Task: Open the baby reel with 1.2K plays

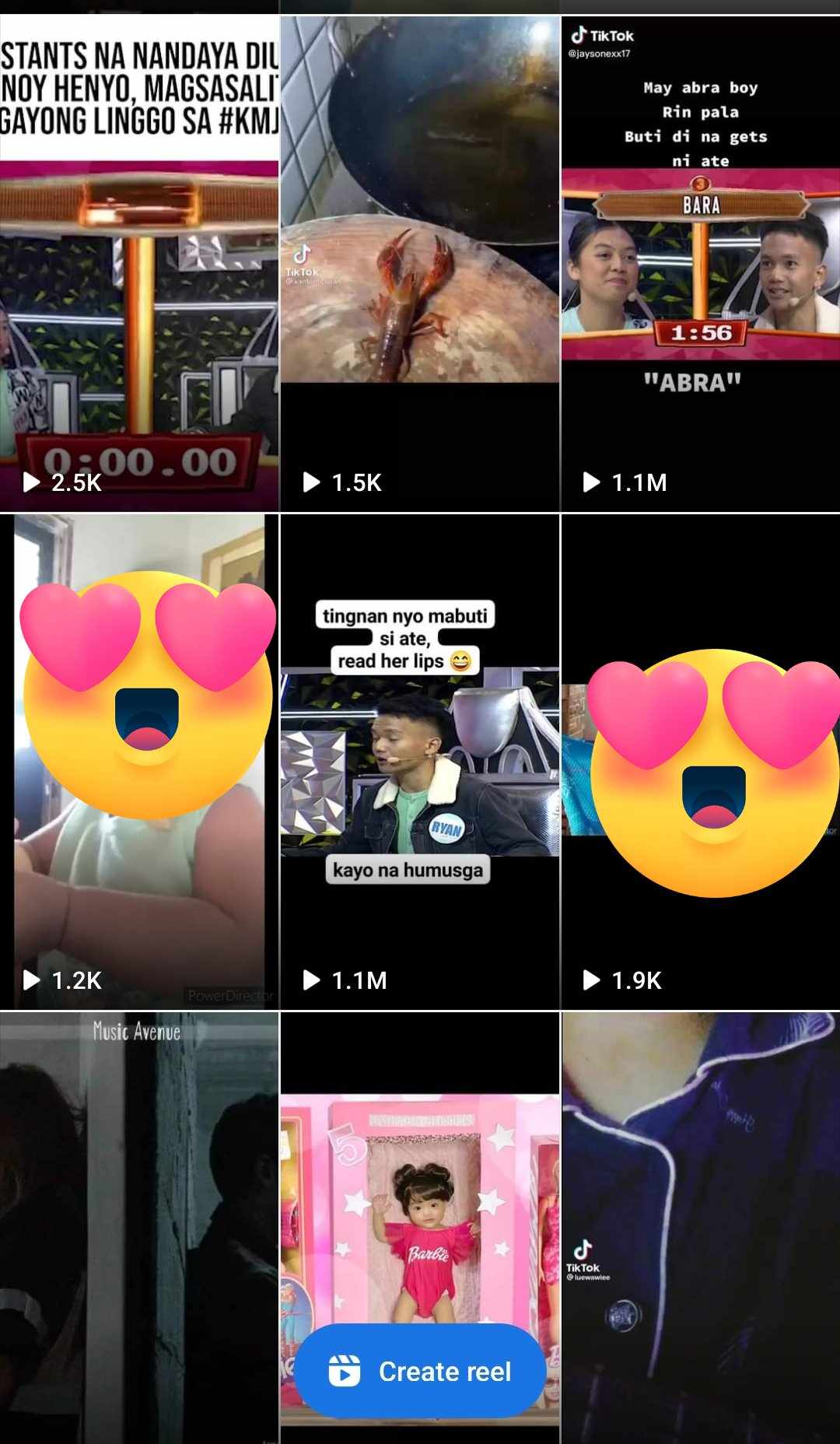Action: 139,762
